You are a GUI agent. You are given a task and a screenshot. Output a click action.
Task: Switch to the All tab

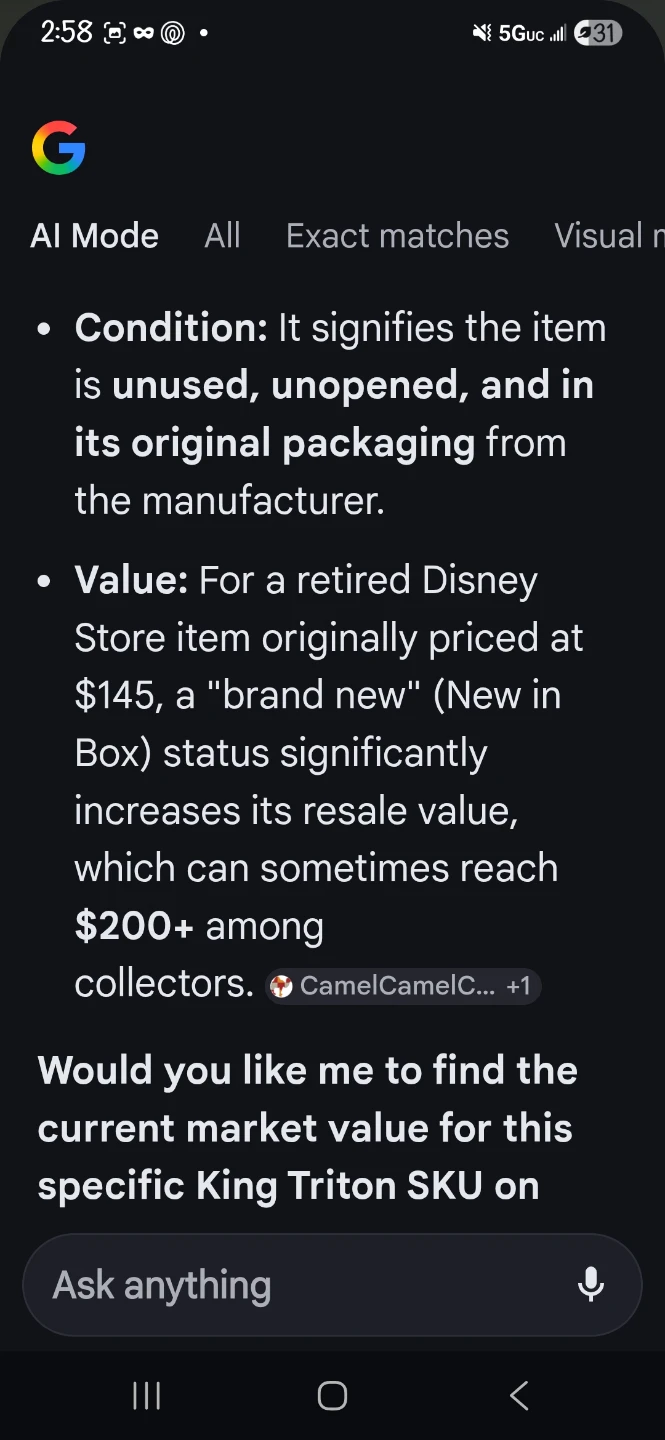[222, 236]
